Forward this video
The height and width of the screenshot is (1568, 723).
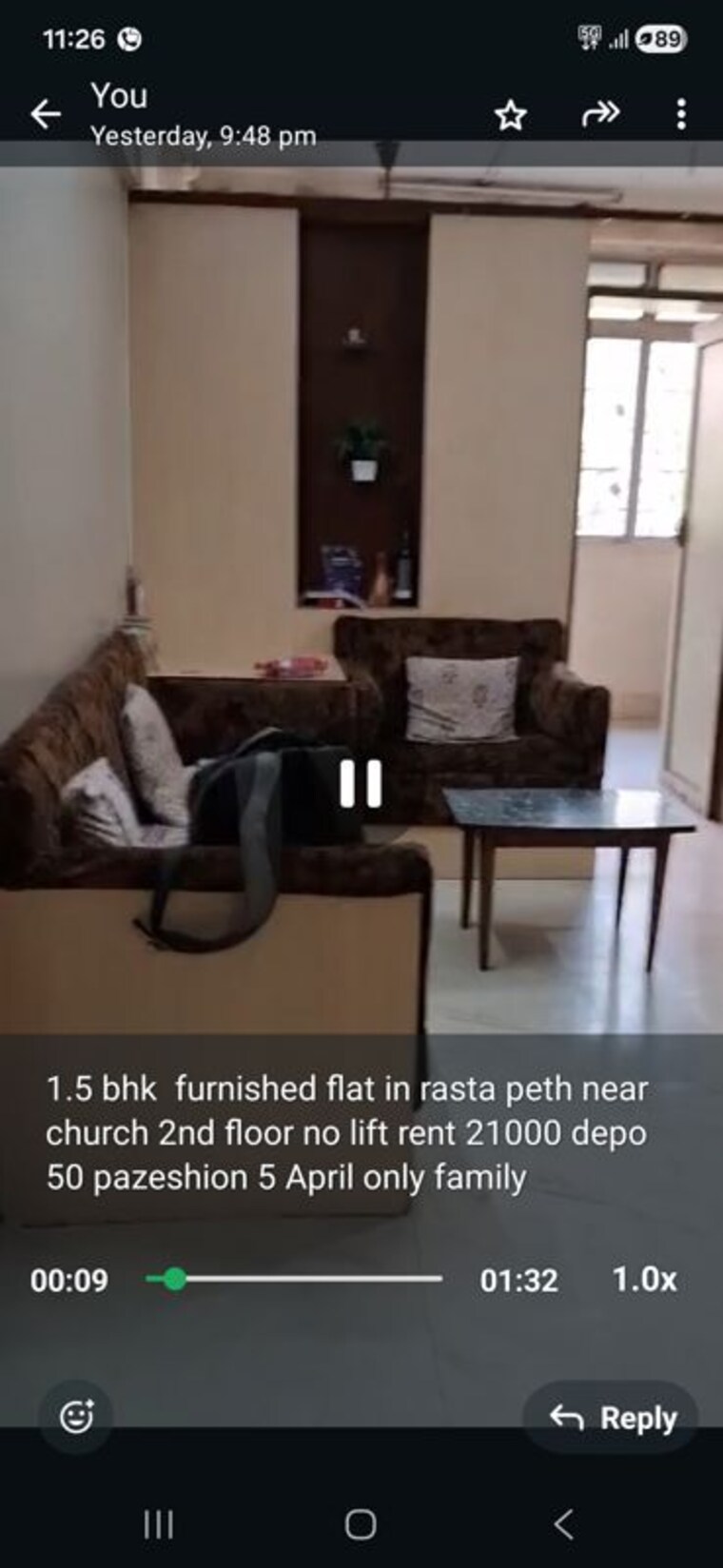click(x=600, y=115)
